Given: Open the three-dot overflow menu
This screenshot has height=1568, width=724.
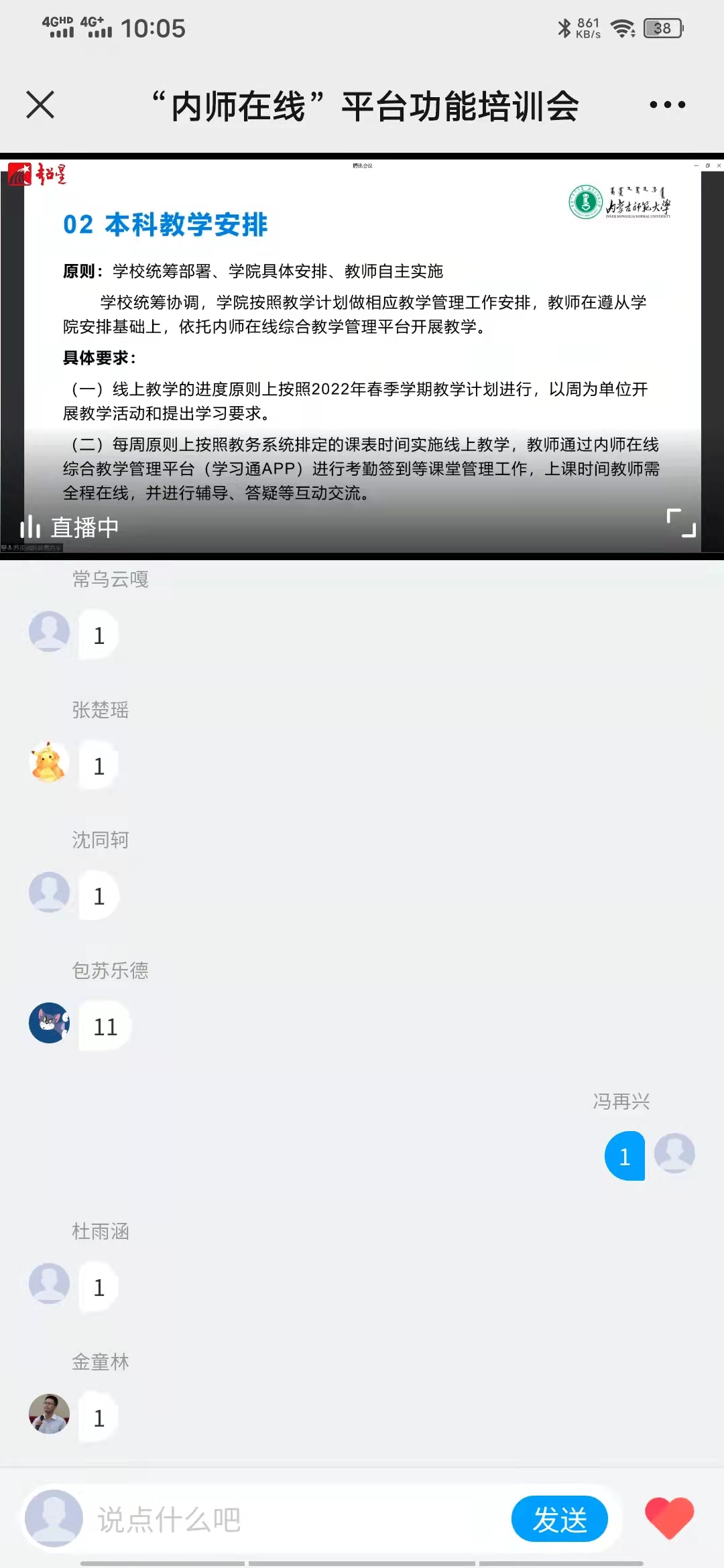Looking at the screenshot, I should (x=667, y=105).
